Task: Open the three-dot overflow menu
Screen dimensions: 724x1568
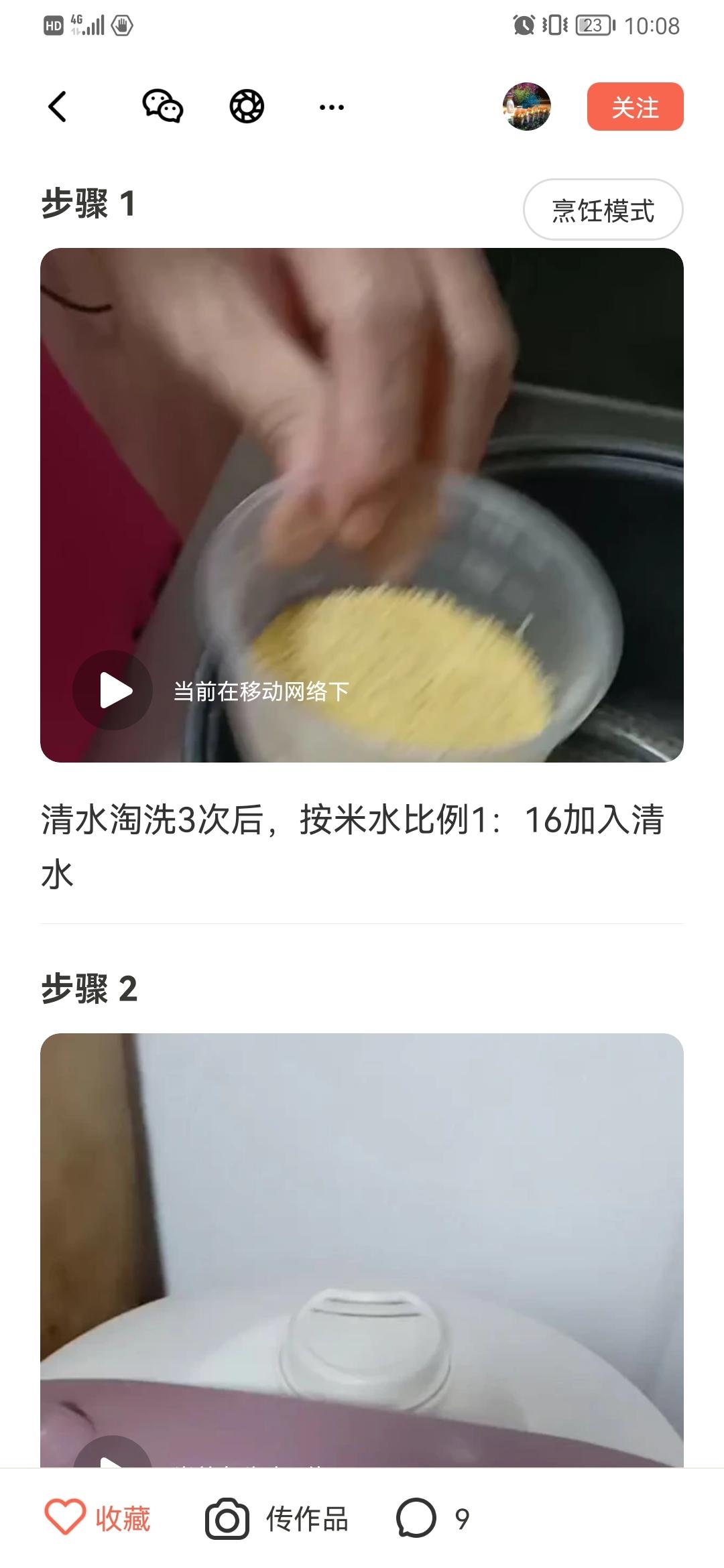Action: [x=331, y=107]
